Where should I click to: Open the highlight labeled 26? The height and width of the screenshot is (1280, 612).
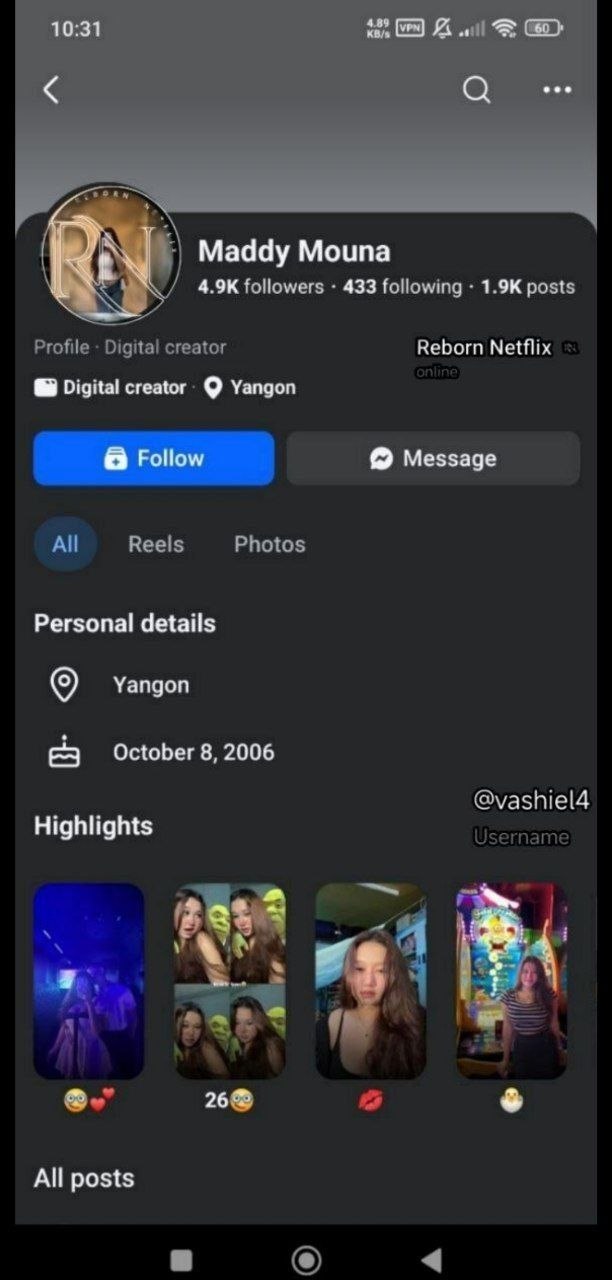tap(230, 980)
